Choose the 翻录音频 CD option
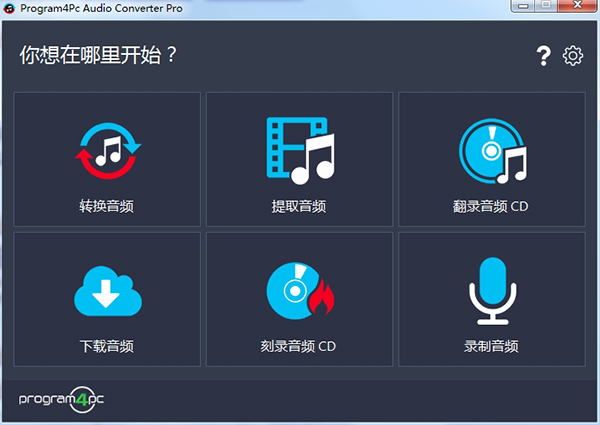This screenshot has width=600, height=425. (x=491, y=159)
